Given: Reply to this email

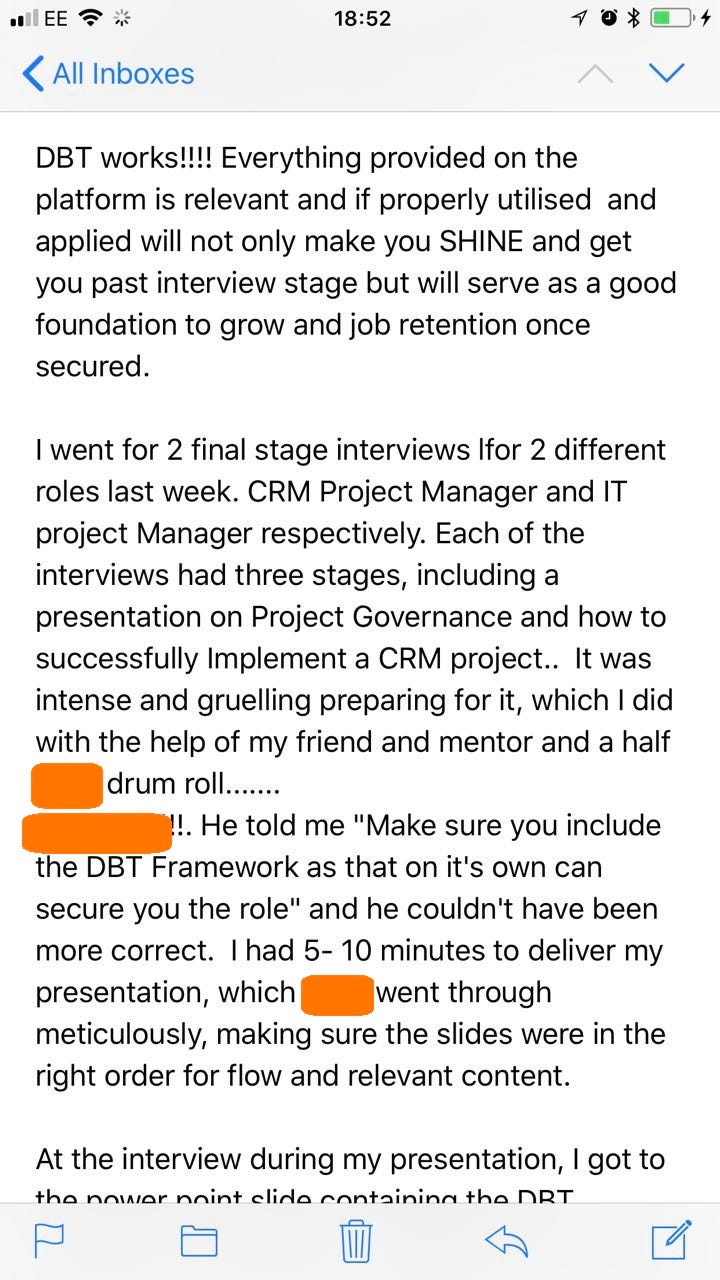Looking at the screenshot, I should coord(506,1240).
